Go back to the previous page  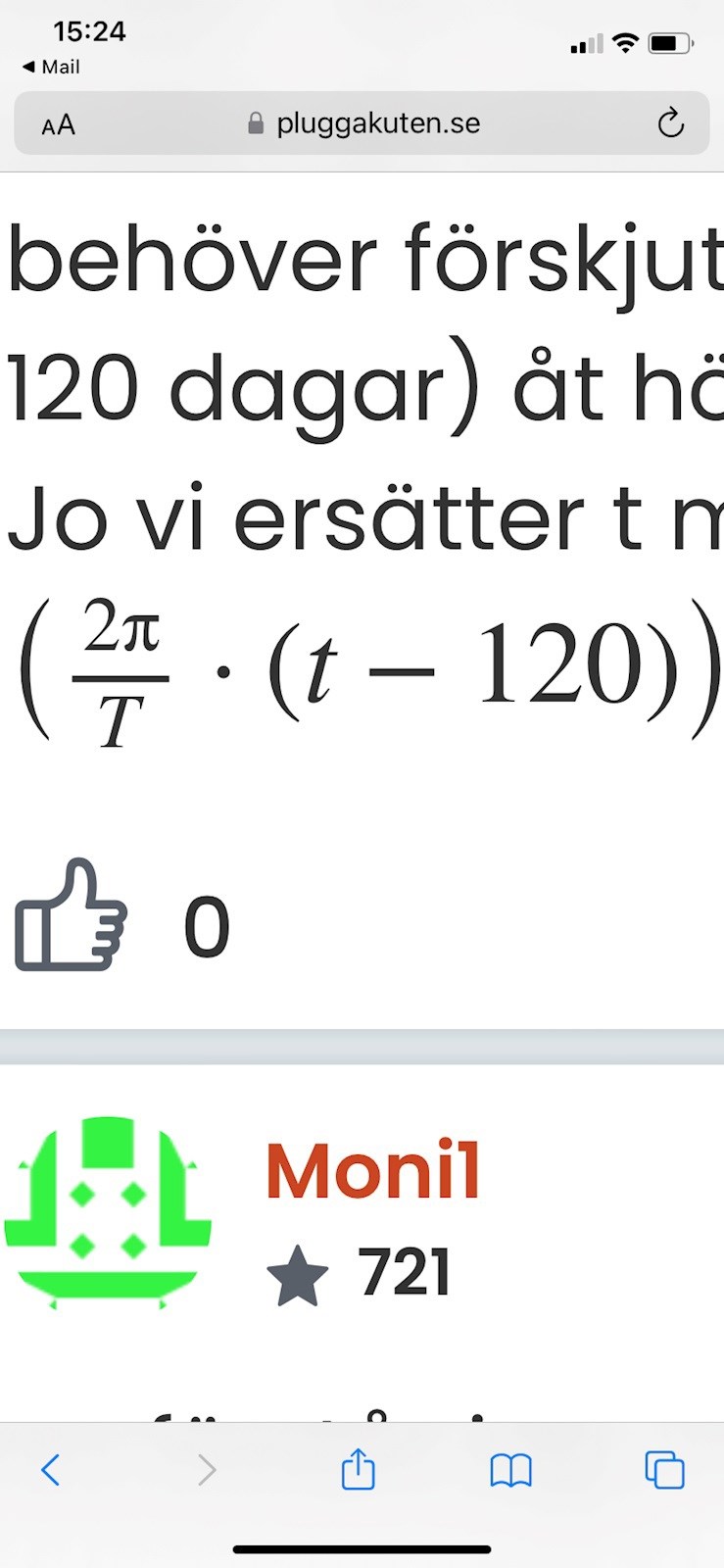click(51, 1470)
